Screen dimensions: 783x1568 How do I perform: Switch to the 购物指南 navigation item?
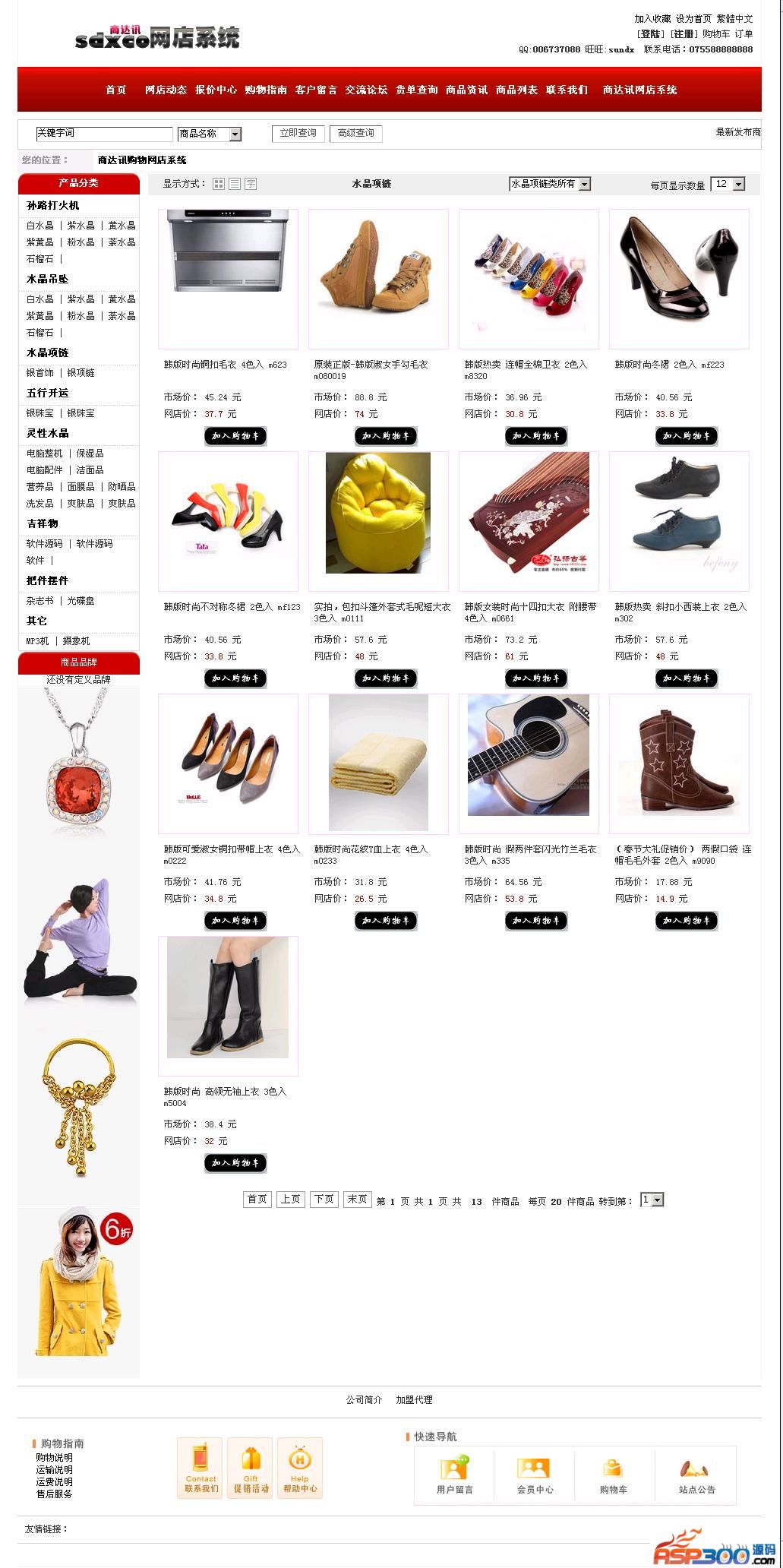[x=266, y=90]
